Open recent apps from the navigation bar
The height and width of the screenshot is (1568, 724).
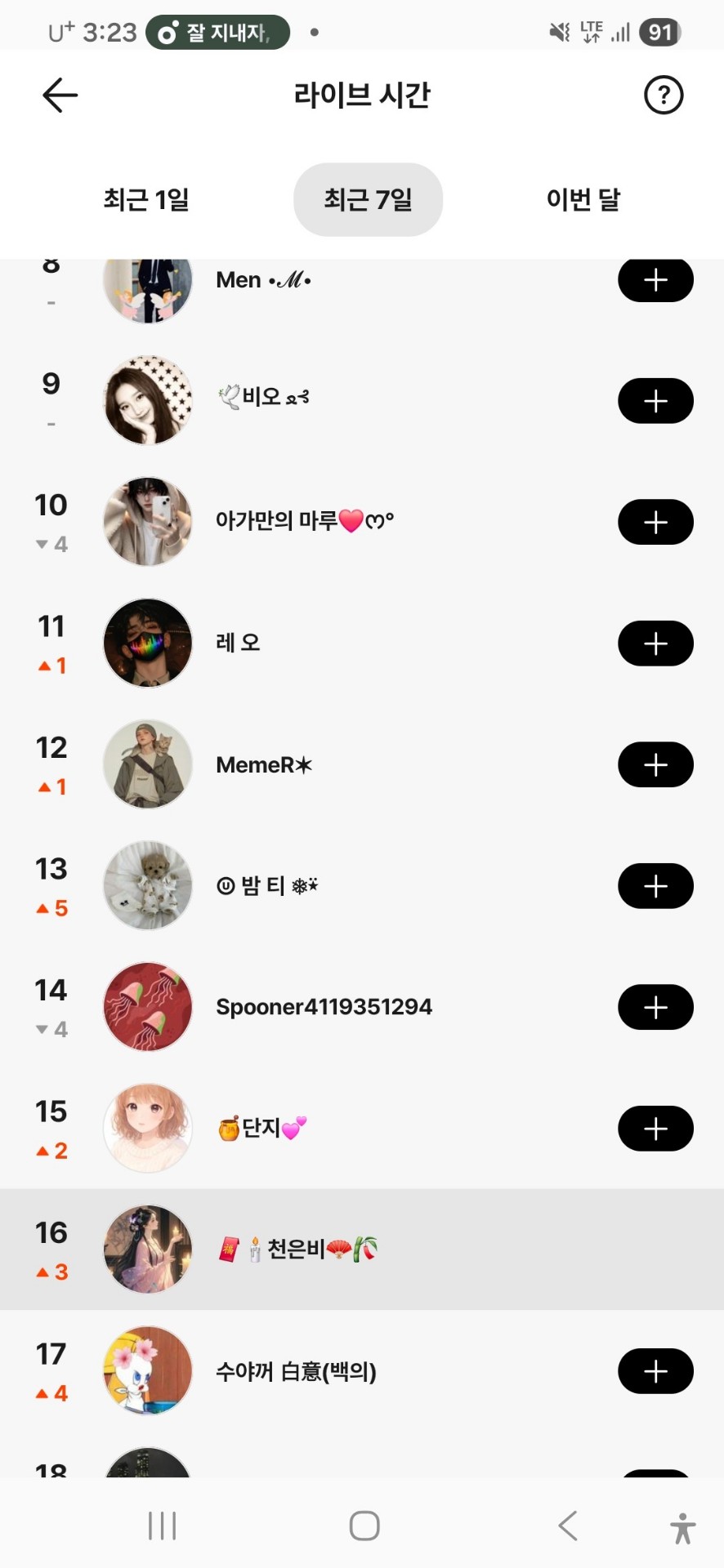[x=163, y=1524]
